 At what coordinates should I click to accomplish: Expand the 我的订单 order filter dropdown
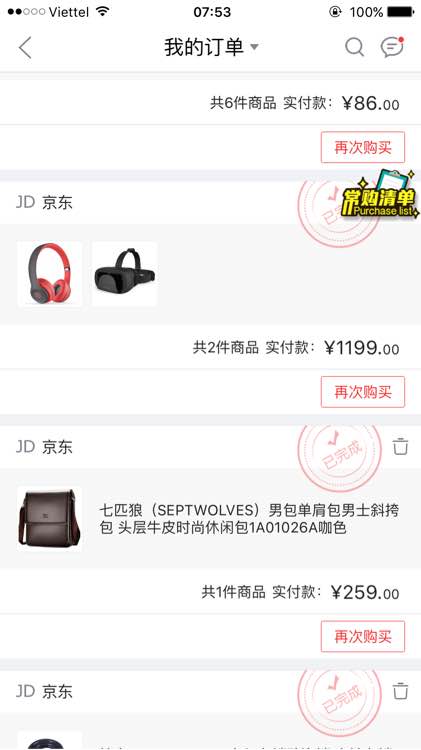[x=211, y=47]
